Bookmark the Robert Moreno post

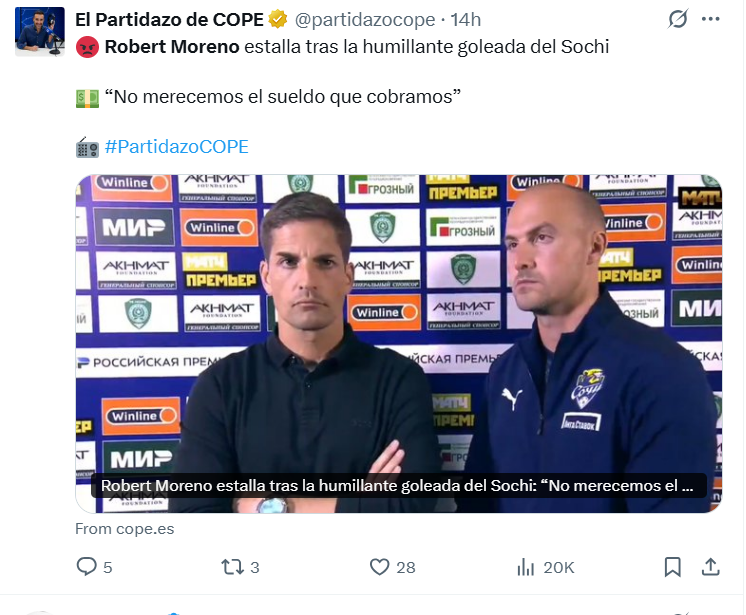[x=673, y=567]
